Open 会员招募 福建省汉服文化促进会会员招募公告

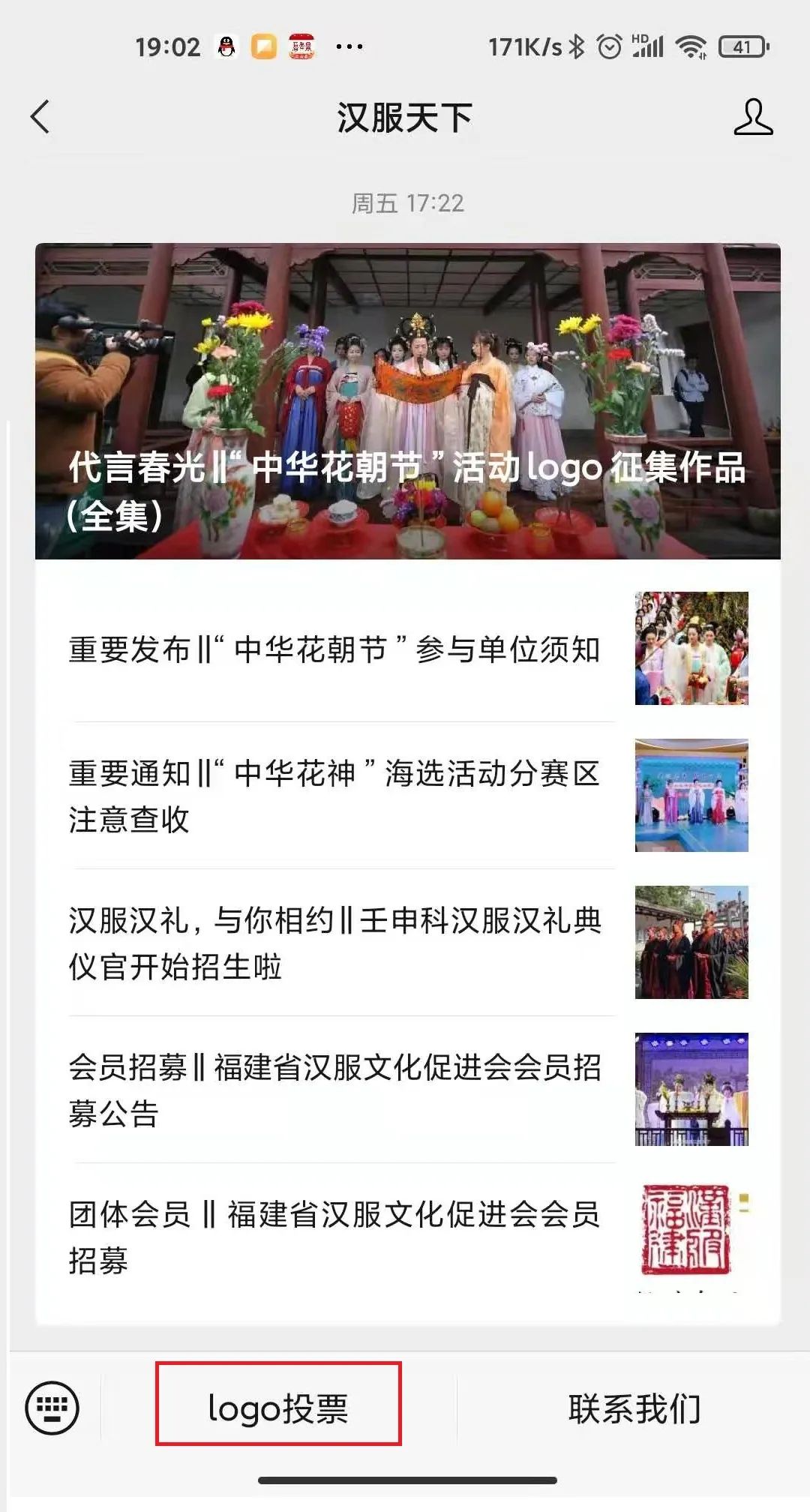334,1090
